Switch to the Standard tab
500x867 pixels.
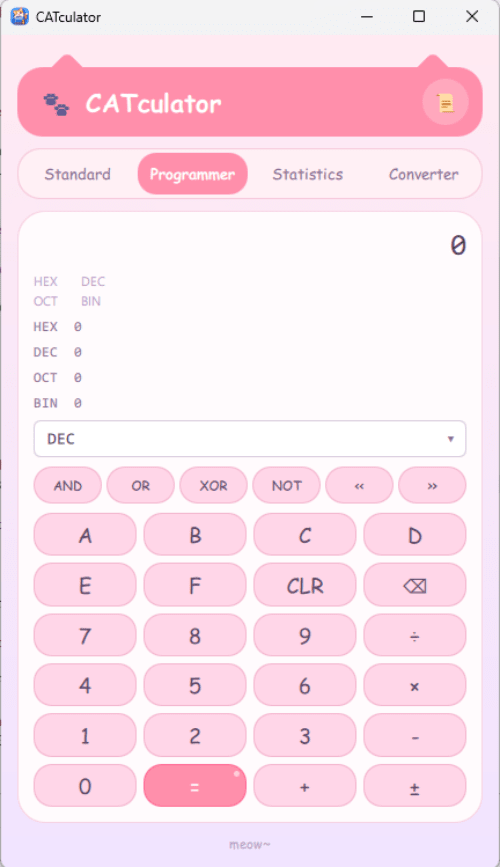[77, 174]
